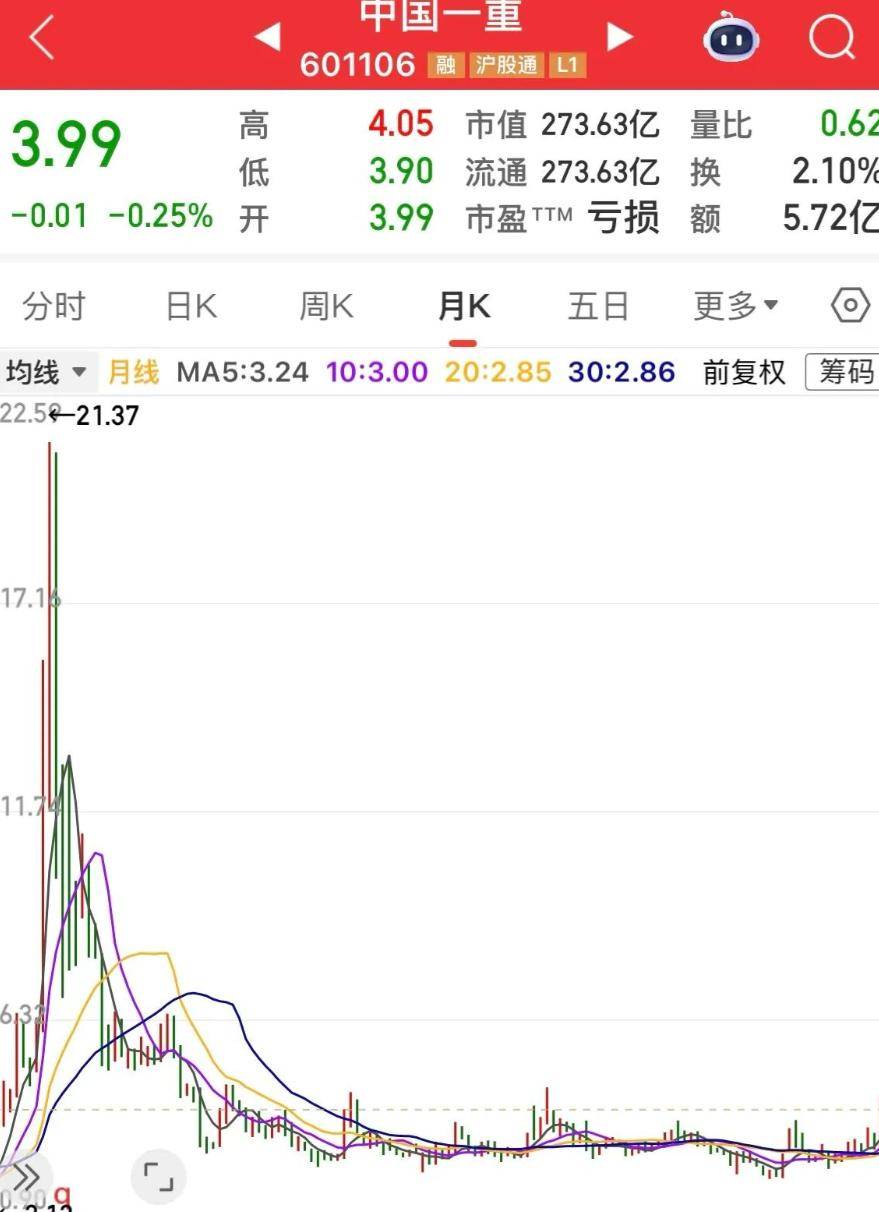Switch to the 周K tab
879x1212 pixels.
click(x=326, y=306)
